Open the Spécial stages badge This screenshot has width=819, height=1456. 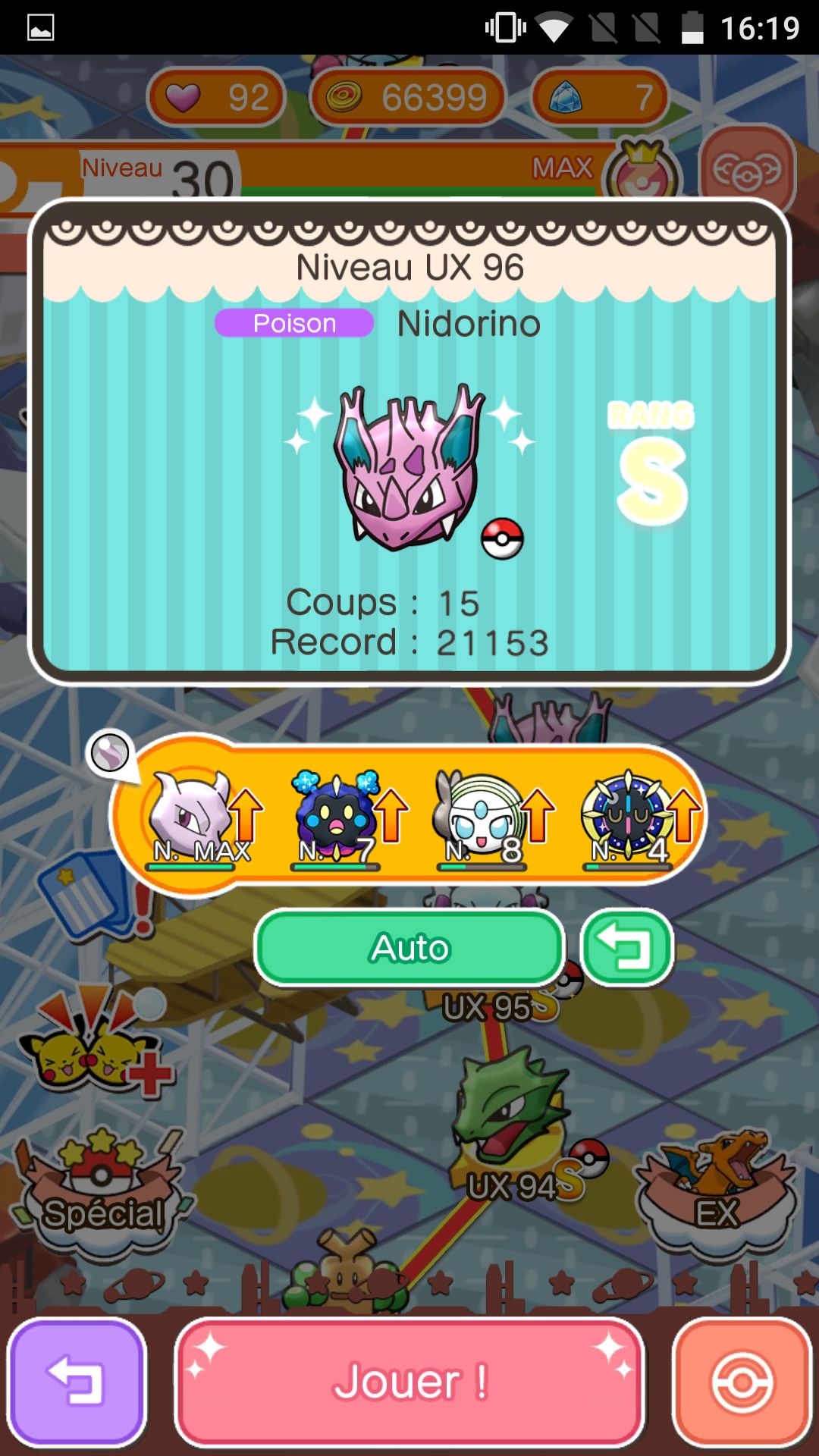tap(102, 1191)
